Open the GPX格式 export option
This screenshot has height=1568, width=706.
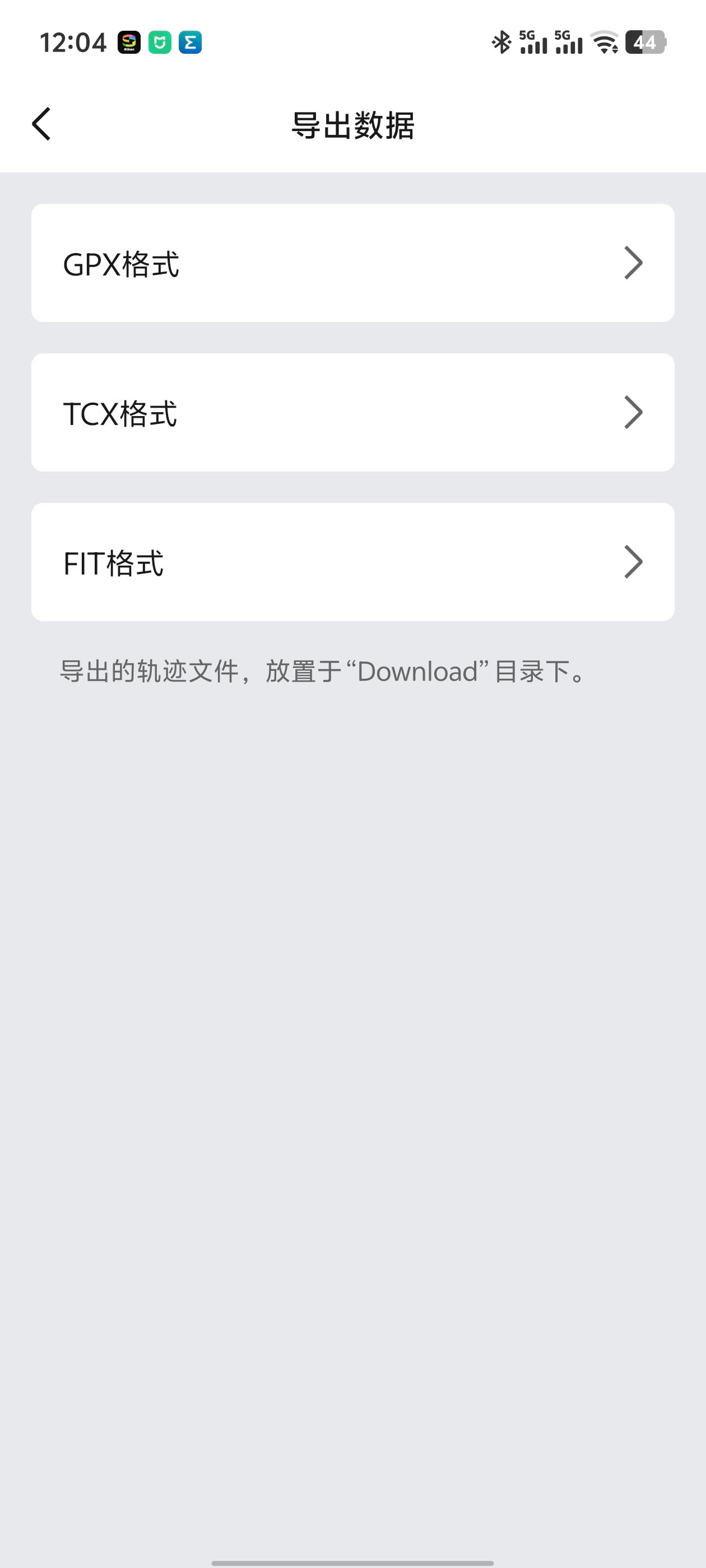(x=352, y=263)
